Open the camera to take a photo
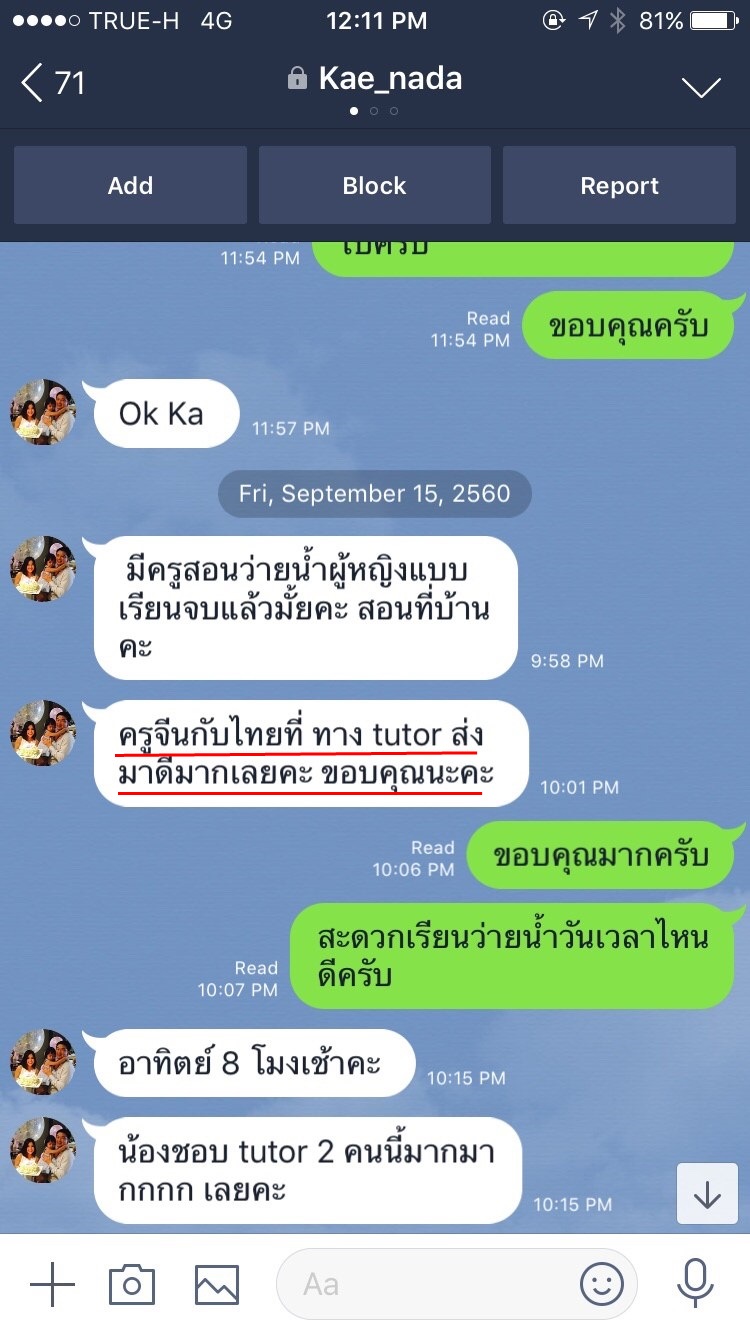This screenshot has height=1334, width=750. click(x=132, y=1284)
